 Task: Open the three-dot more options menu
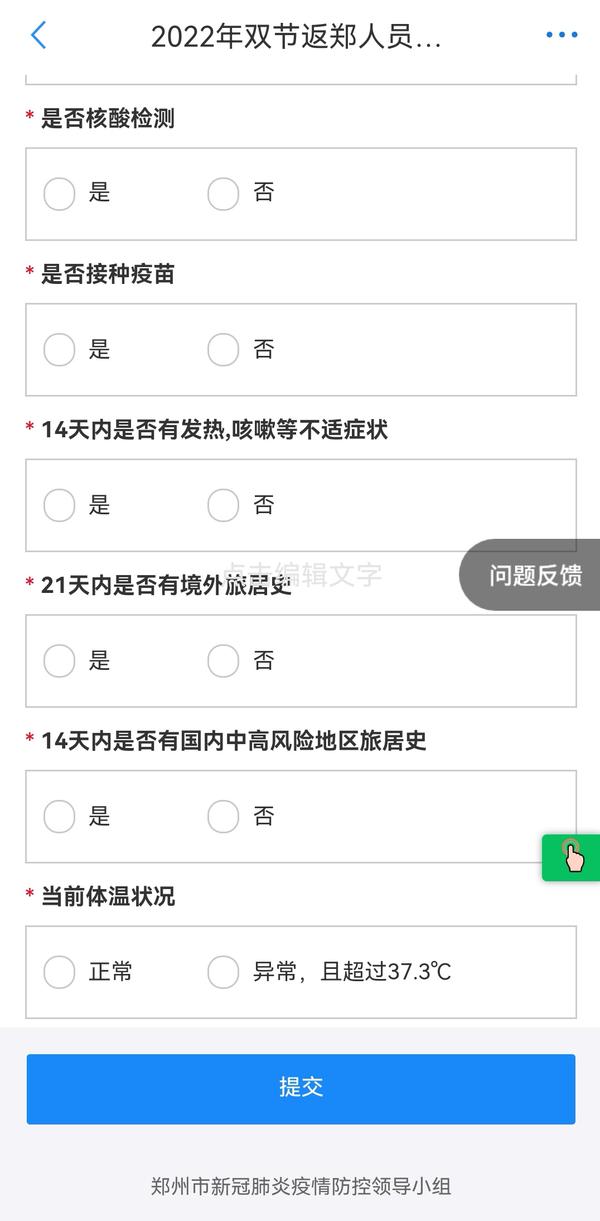[x=561, y=36]
